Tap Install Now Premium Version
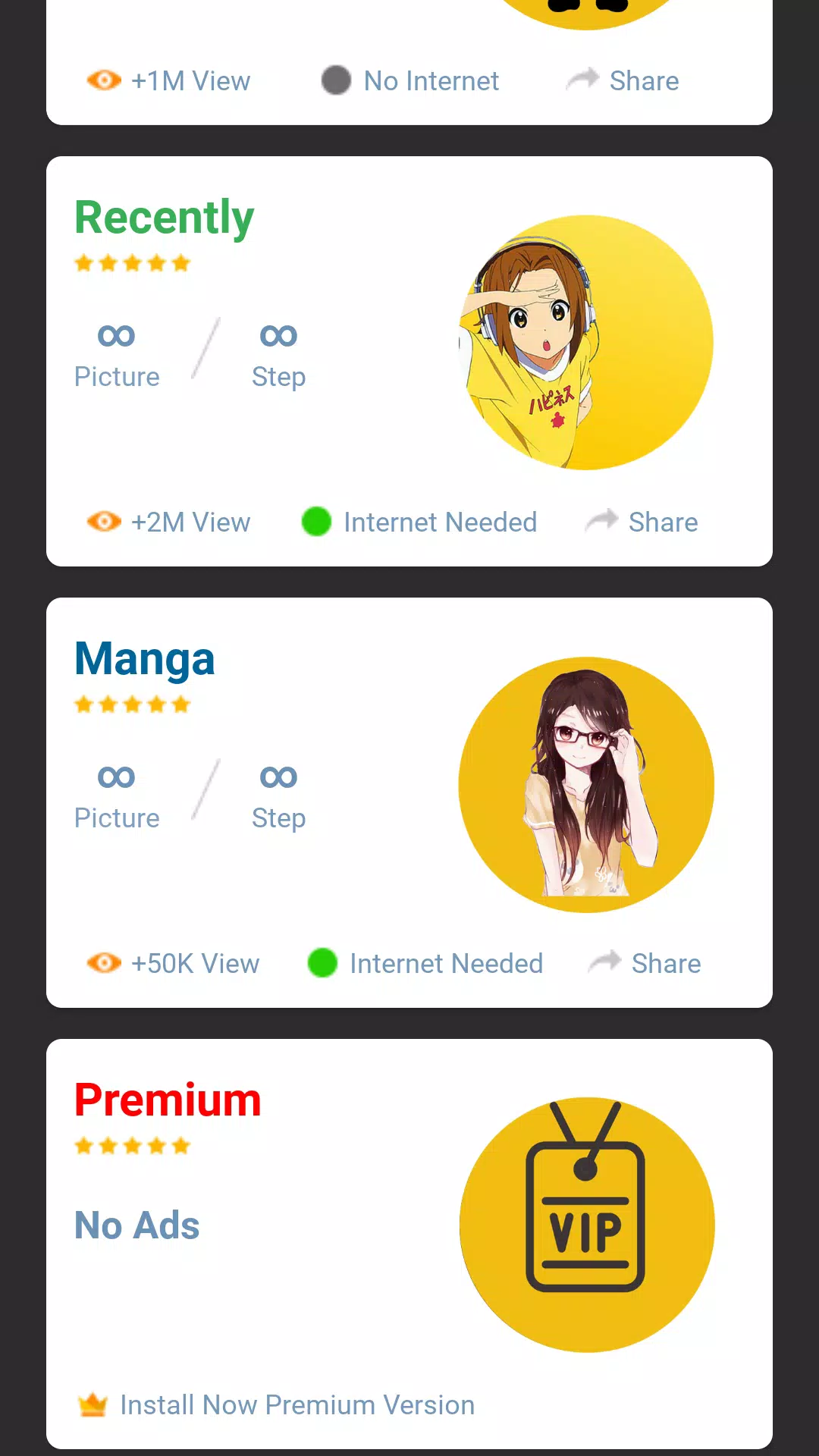The image size is (819, 1456). [297, 1405]
